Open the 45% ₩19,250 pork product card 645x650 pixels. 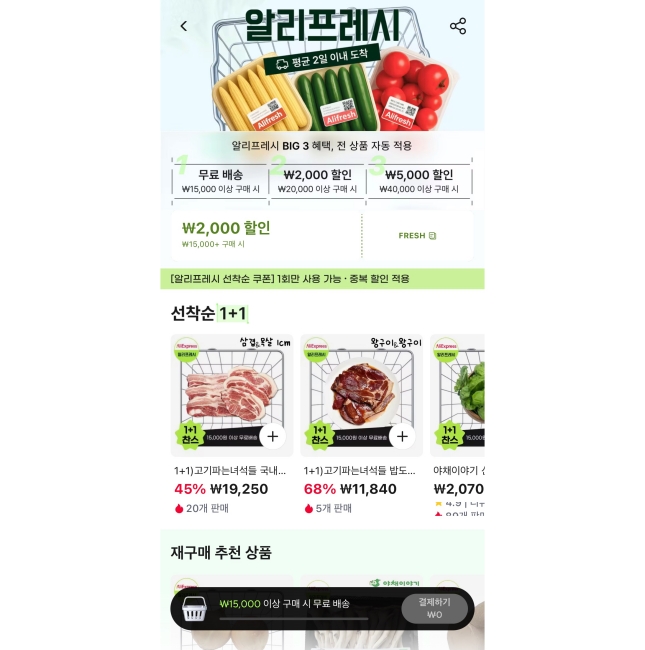(231, 471)
